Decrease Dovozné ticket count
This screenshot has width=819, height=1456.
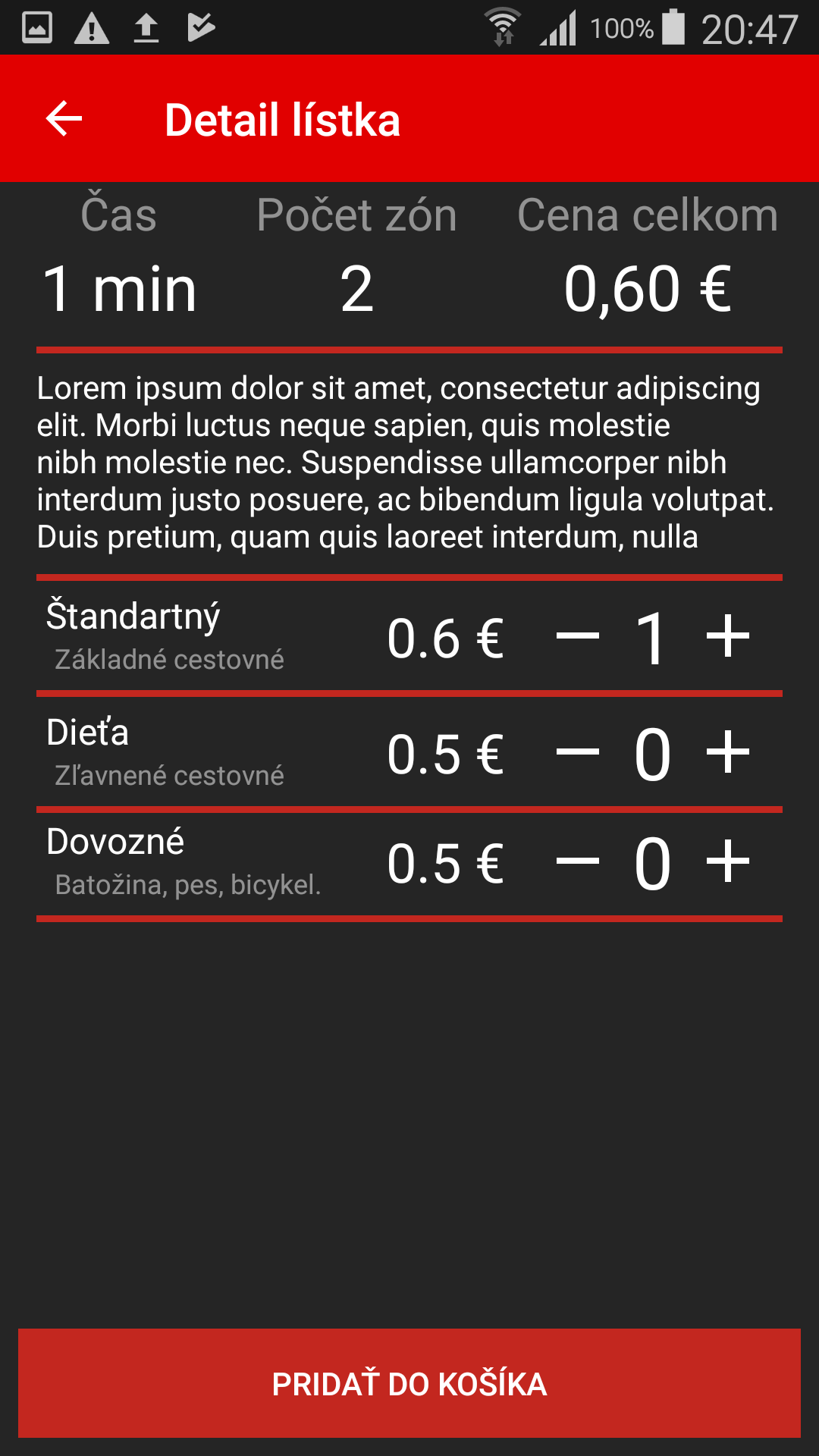tap(578, 861)
